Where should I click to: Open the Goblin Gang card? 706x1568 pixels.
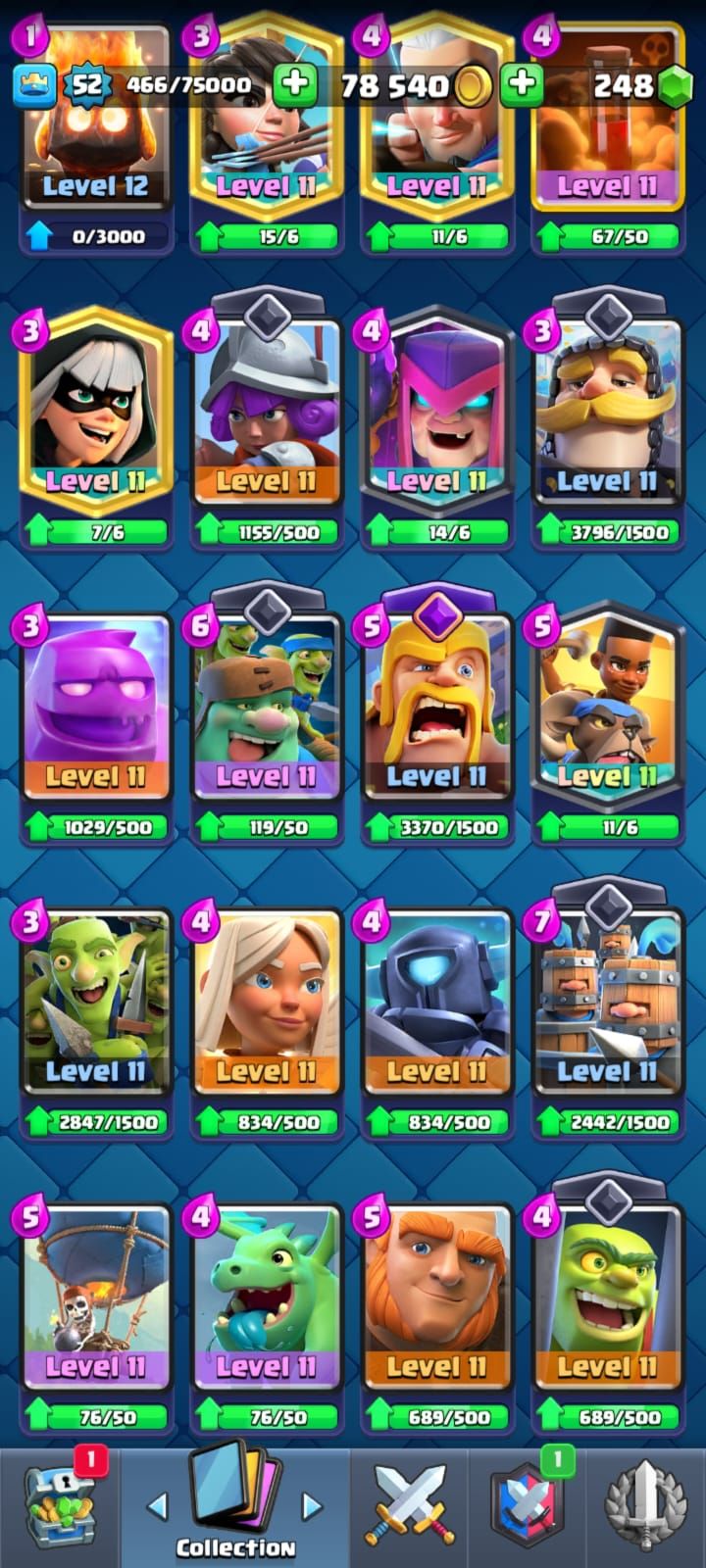(95, 1002)
